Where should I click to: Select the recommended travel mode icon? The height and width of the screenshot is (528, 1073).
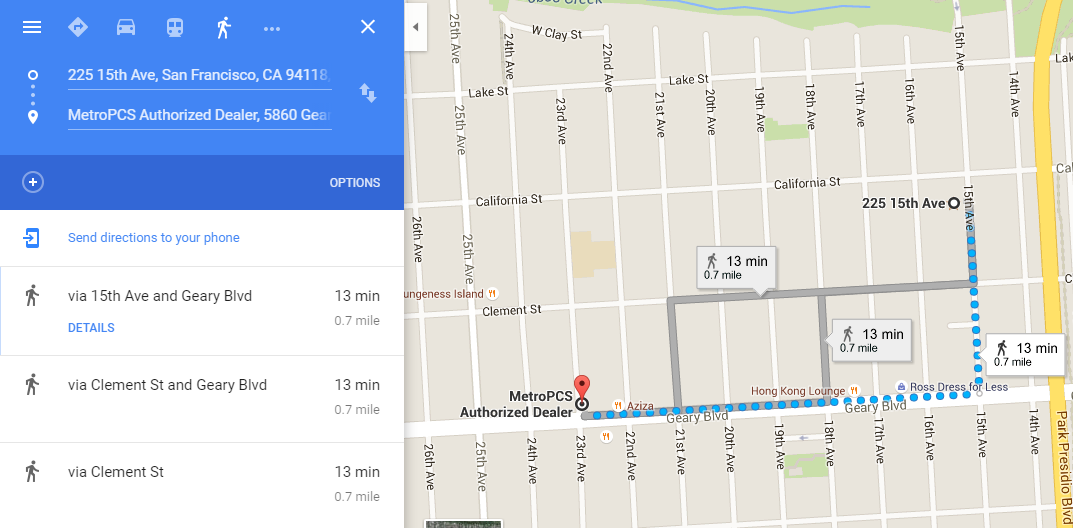[78, 27]
